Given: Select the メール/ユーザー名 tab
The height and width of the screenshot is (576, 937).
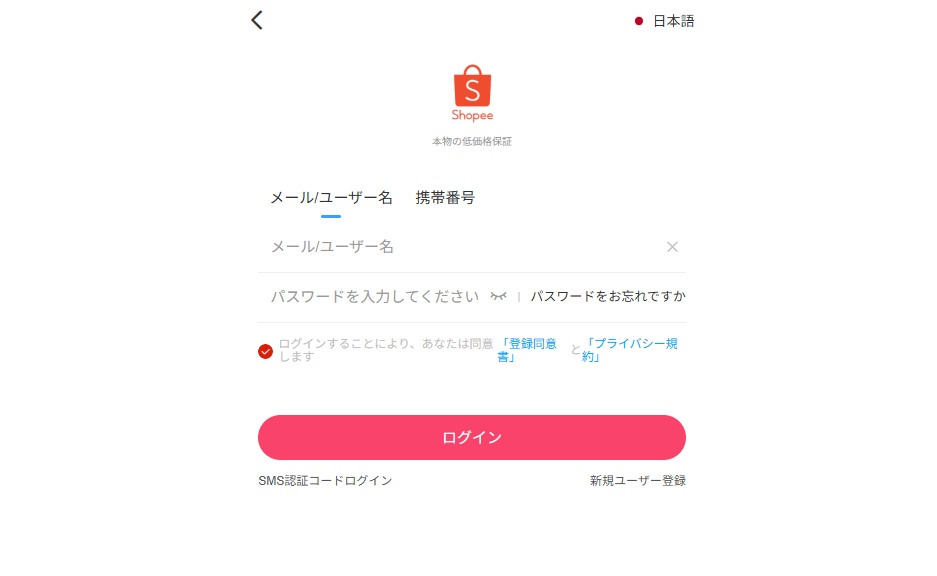Looking at the screenshot, I should [331, 198].
